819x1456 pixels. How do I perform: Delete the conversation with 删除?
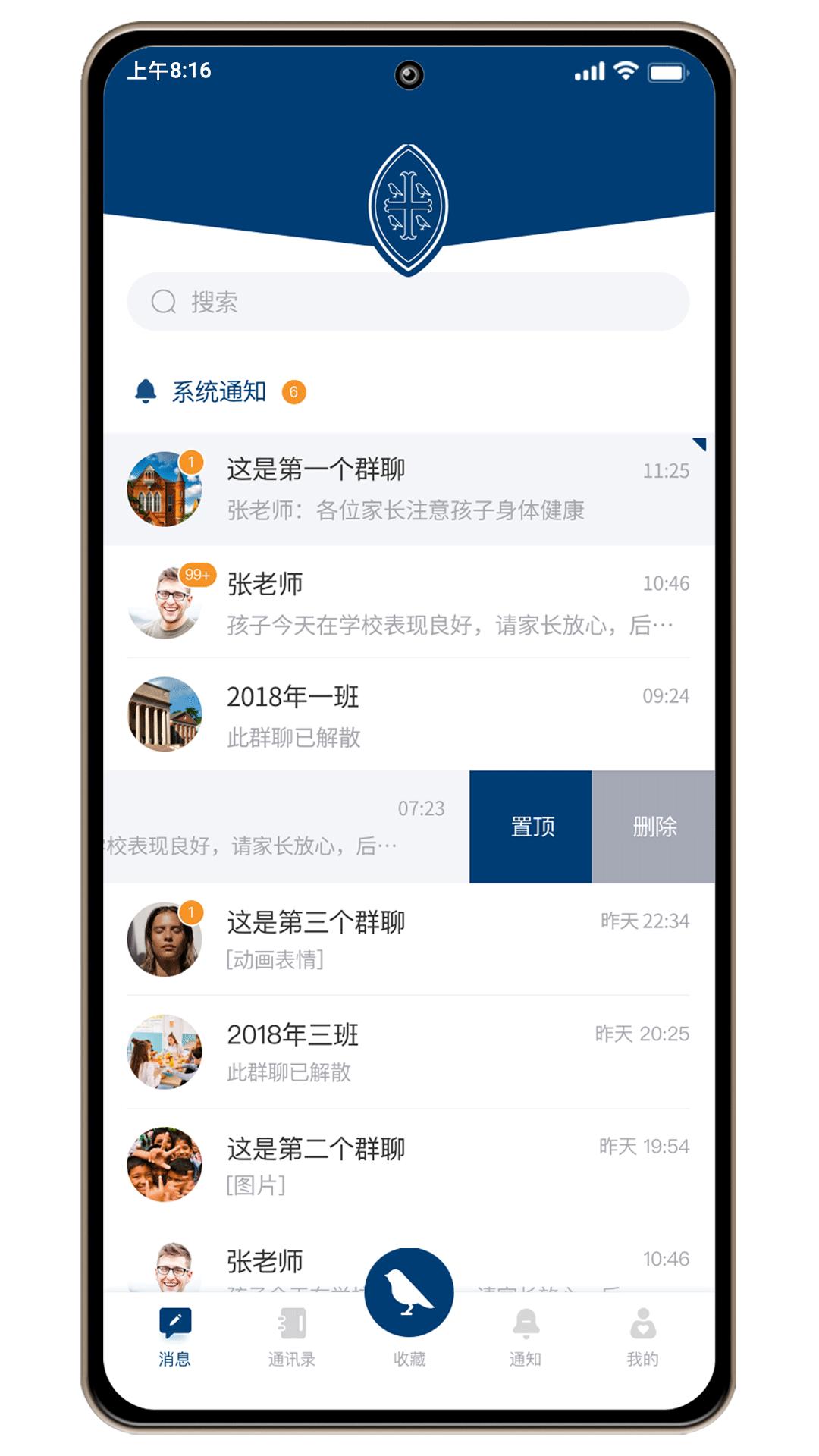[x=654, y=827]
